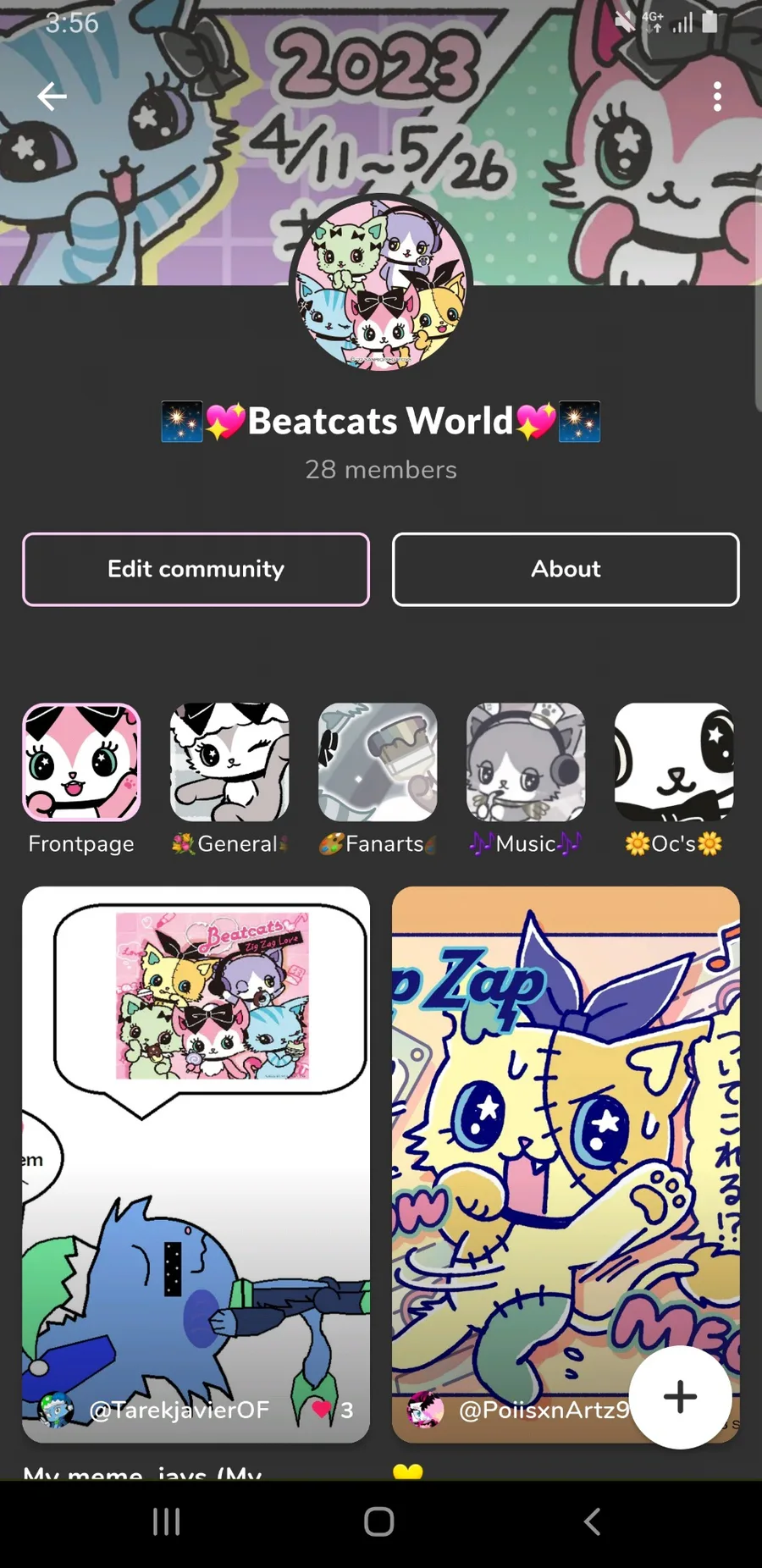Open the About section

[x=566, y=569]
